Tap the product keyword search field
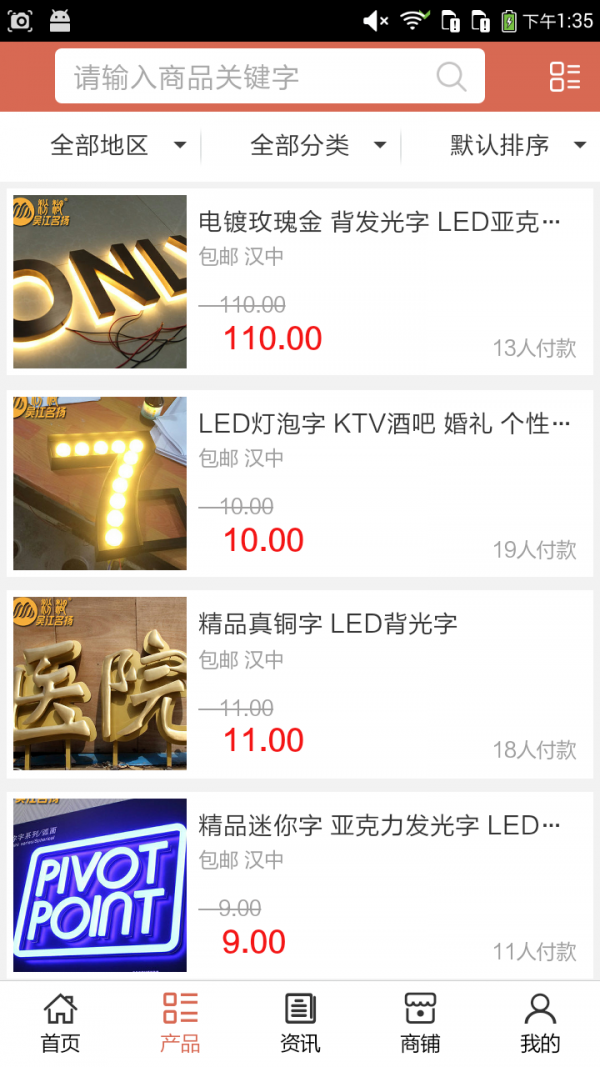The width and height of the screenshot is (600, 1067). click(x=250, y=77)
